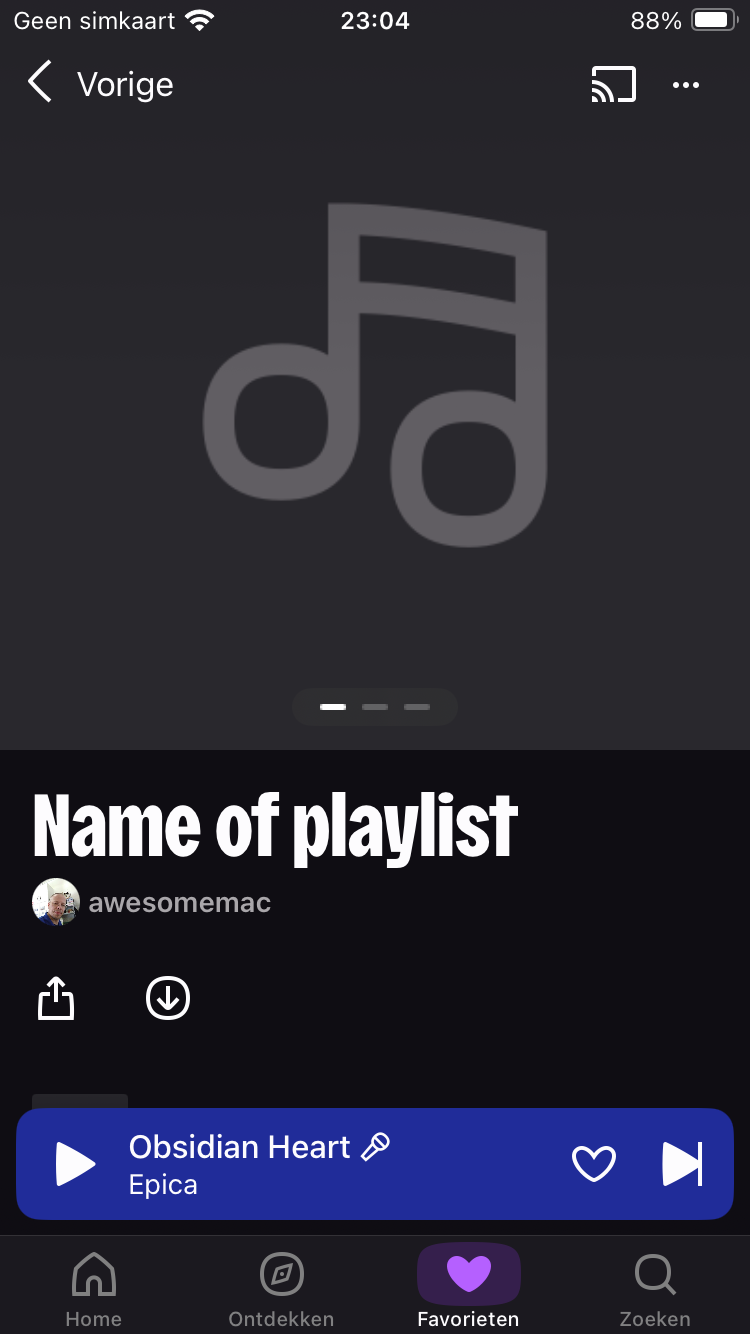Open the Favorieten tab
Viewport: 750px width, 1334px height.
(468, 1289)
